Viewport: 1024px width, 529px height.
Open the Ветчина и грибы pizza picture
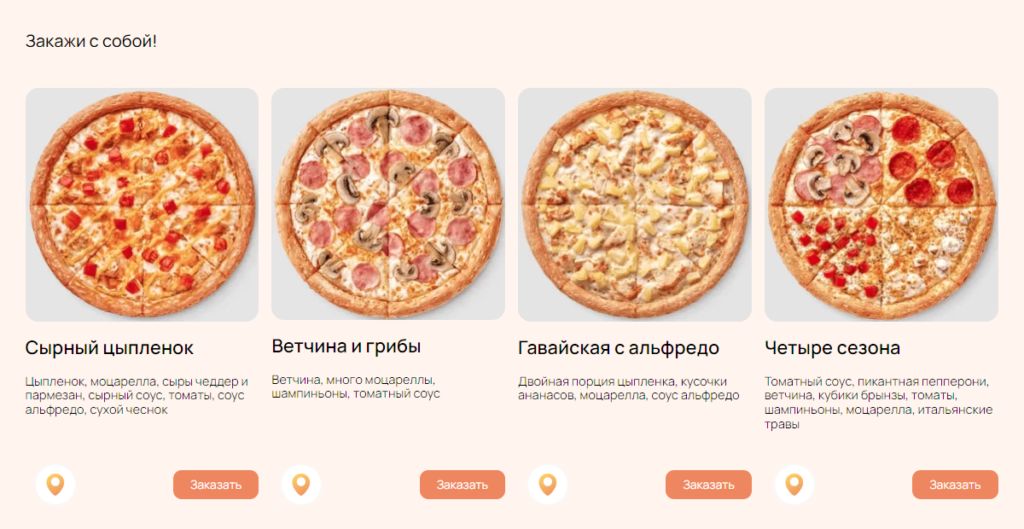click(x=388, y=204)
